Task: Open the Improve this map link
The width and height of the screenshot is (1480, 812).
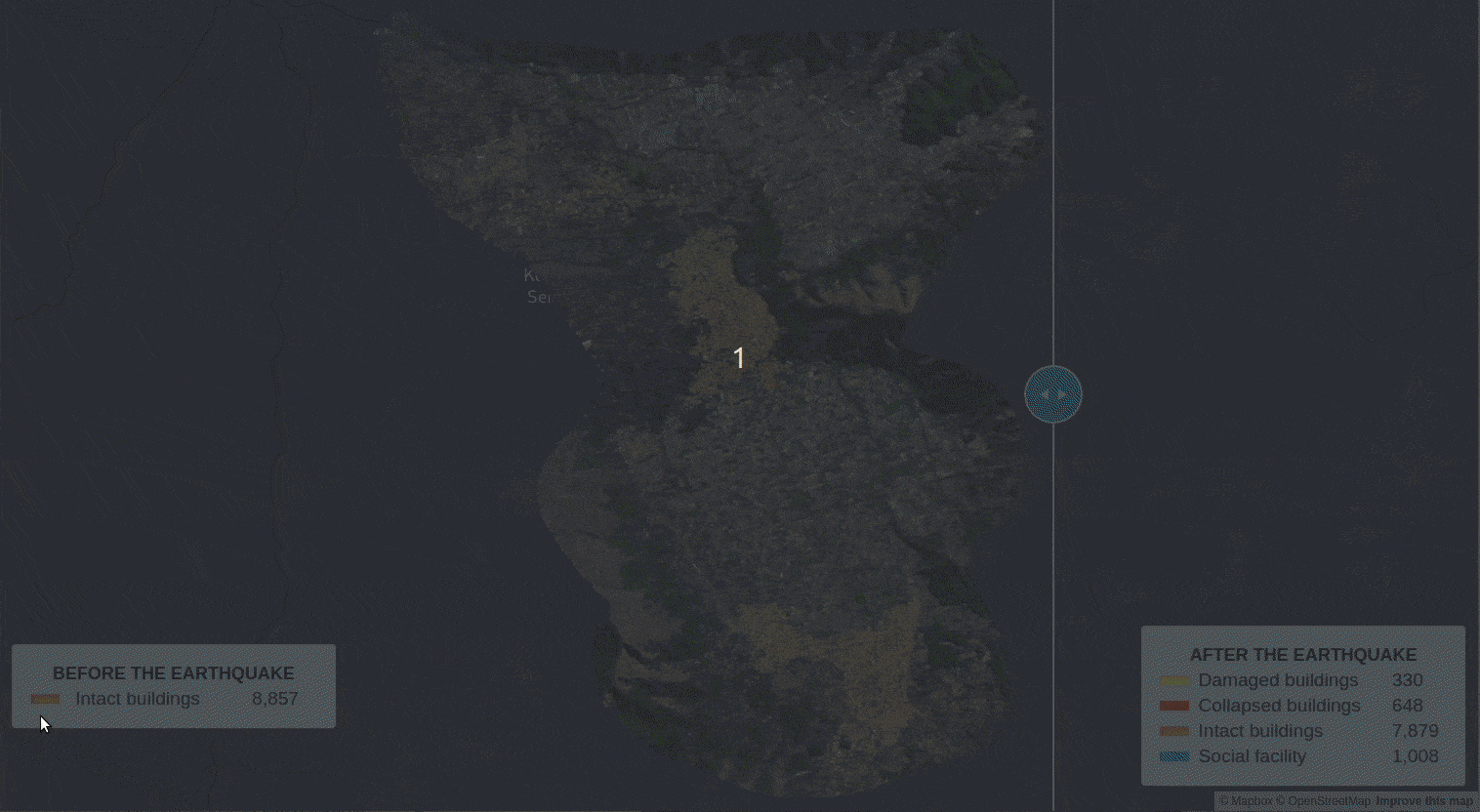Action: (x=1424, y=801)
